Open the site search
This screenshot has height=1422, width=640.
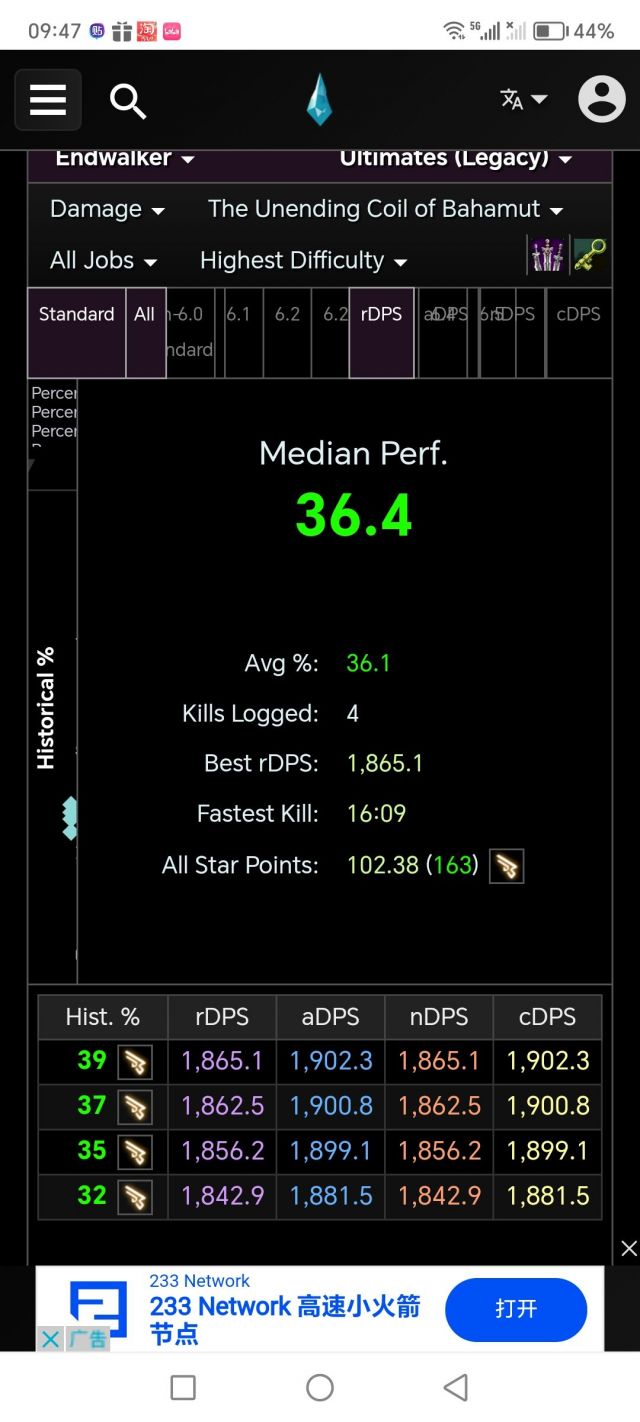128,101
